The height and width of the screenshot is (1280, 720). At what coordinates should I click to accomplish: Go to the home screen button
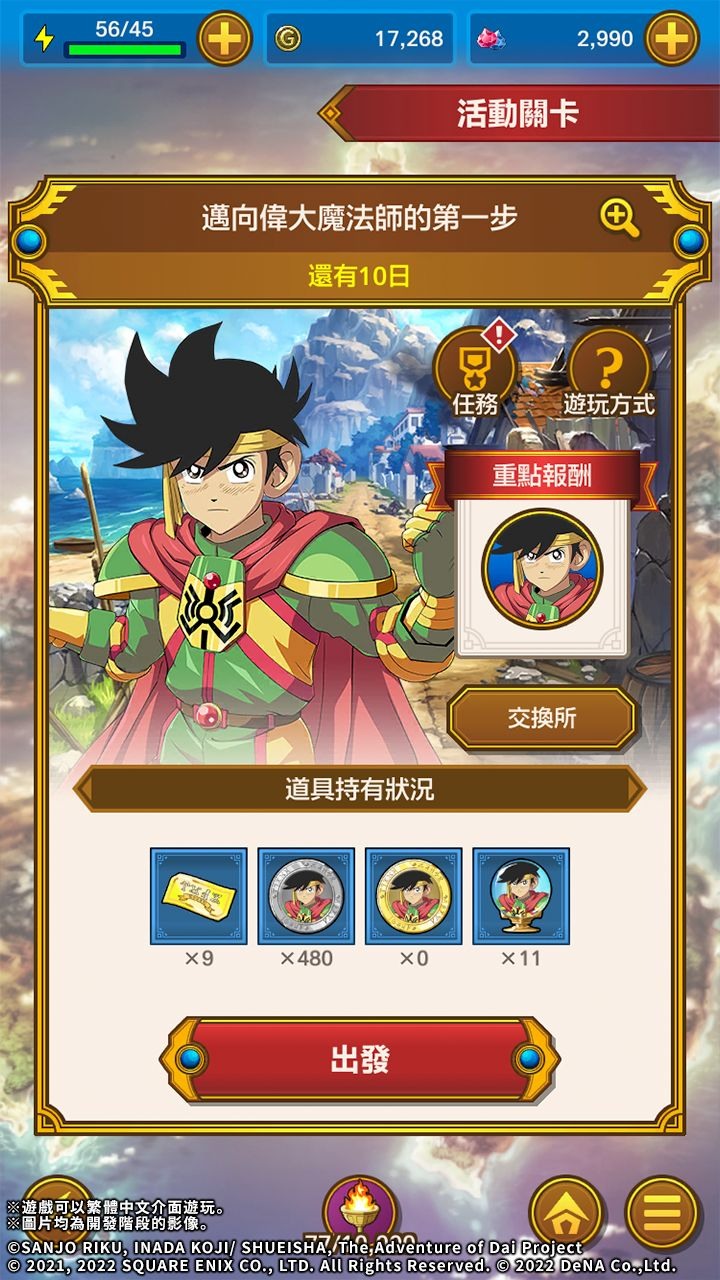[x=566, y=1211]
